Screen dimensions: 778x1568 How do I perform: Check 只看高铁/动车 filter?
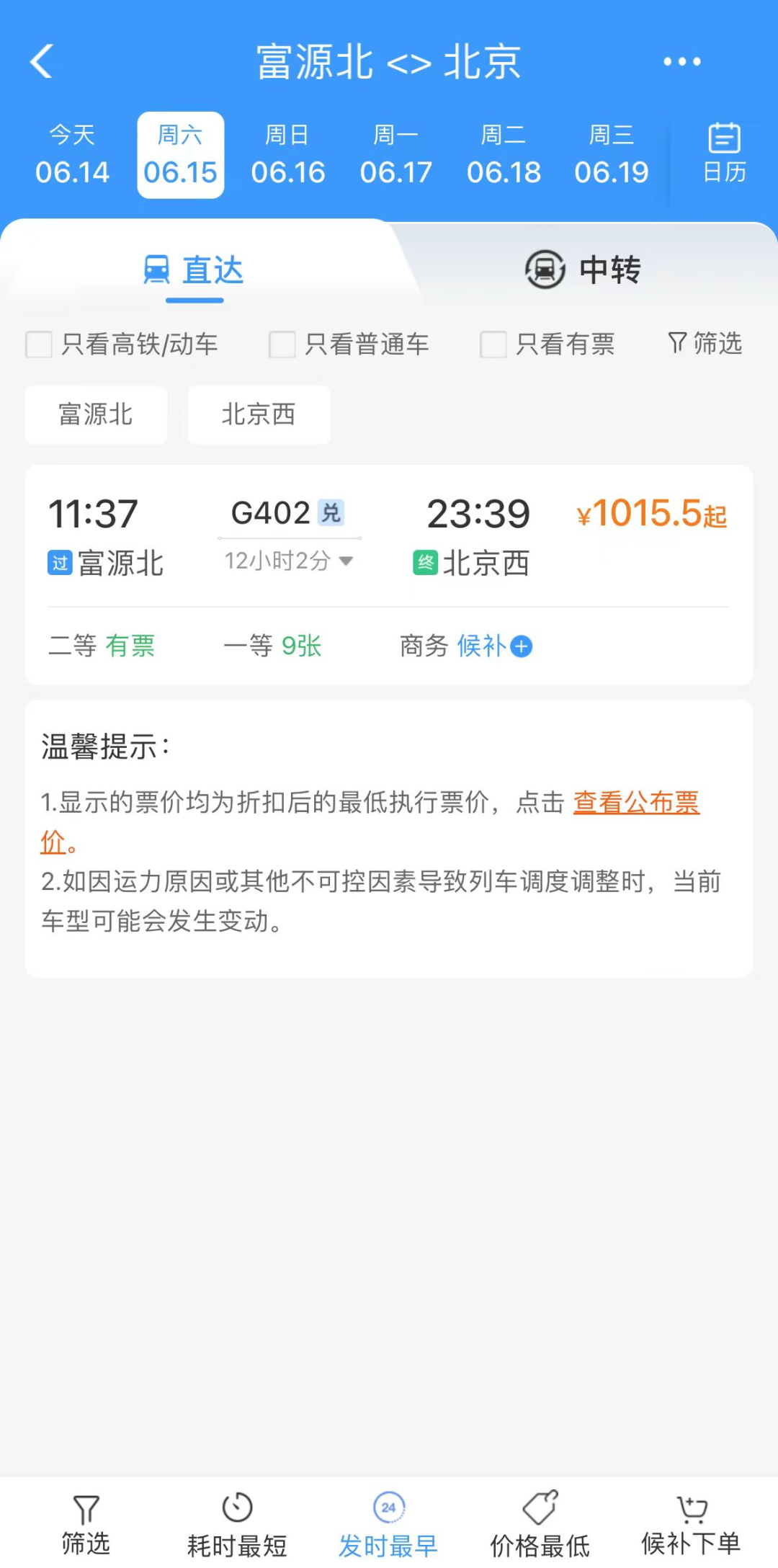[121, 344]
